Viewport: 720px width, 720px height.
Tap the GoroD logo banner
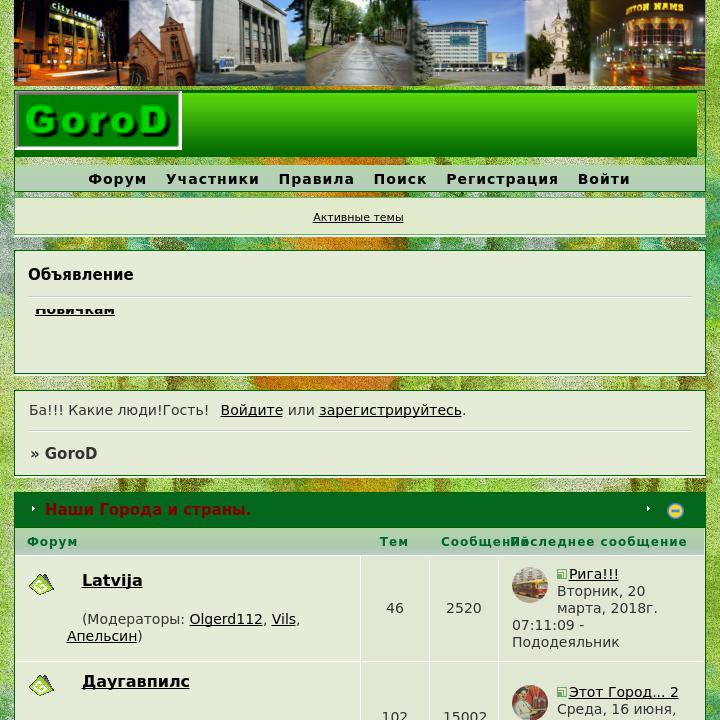pos(98,121)
